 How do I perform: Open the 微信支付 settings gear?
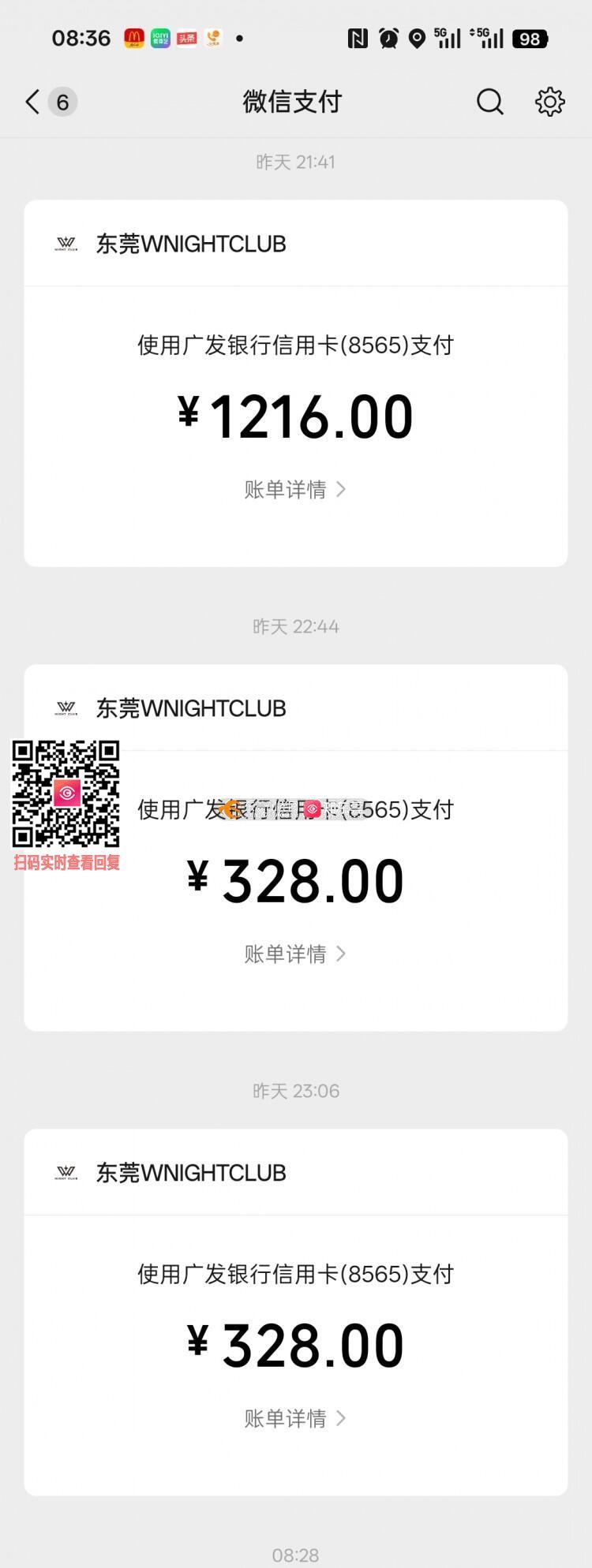coord(549,102)
